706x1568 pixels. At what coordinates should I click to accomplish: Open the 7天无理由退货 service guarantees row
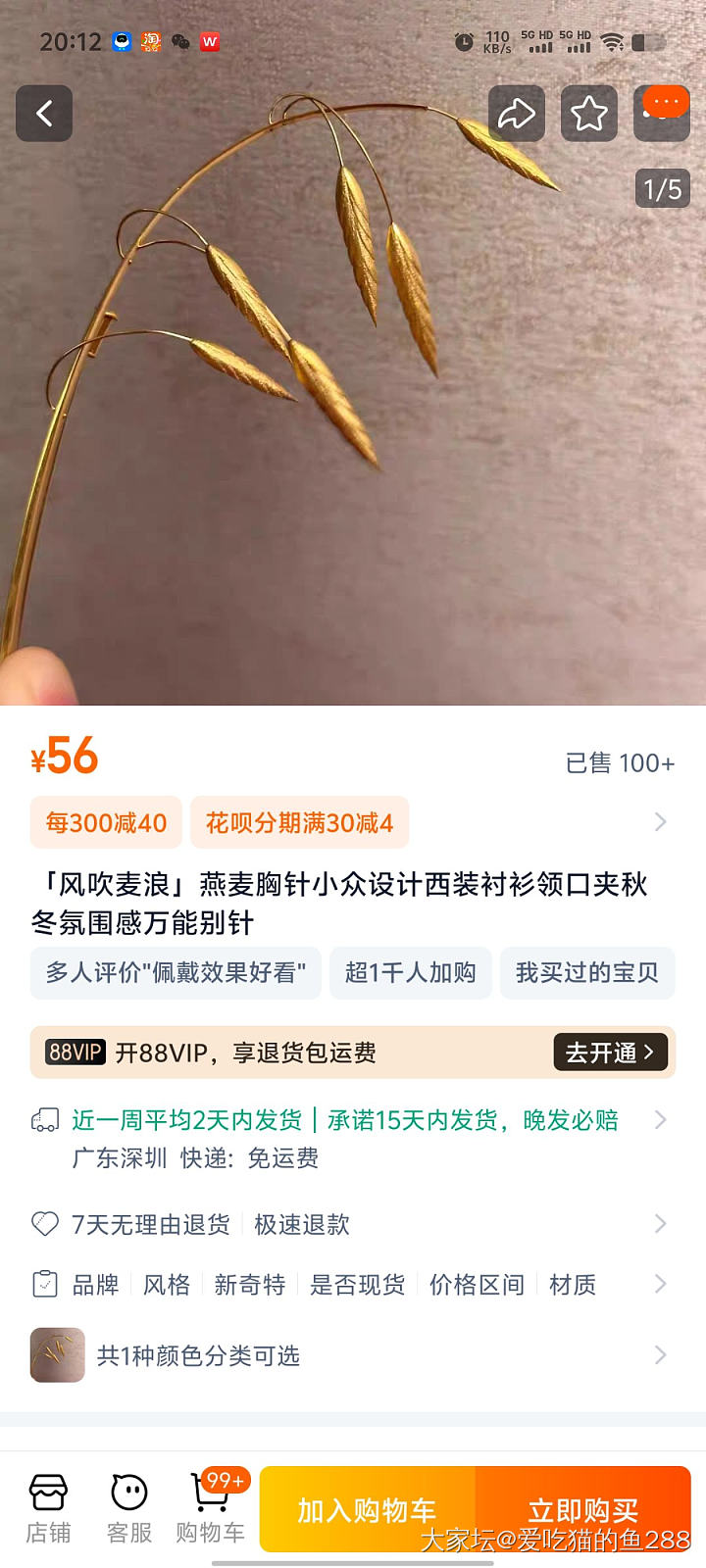(353, 1224)
